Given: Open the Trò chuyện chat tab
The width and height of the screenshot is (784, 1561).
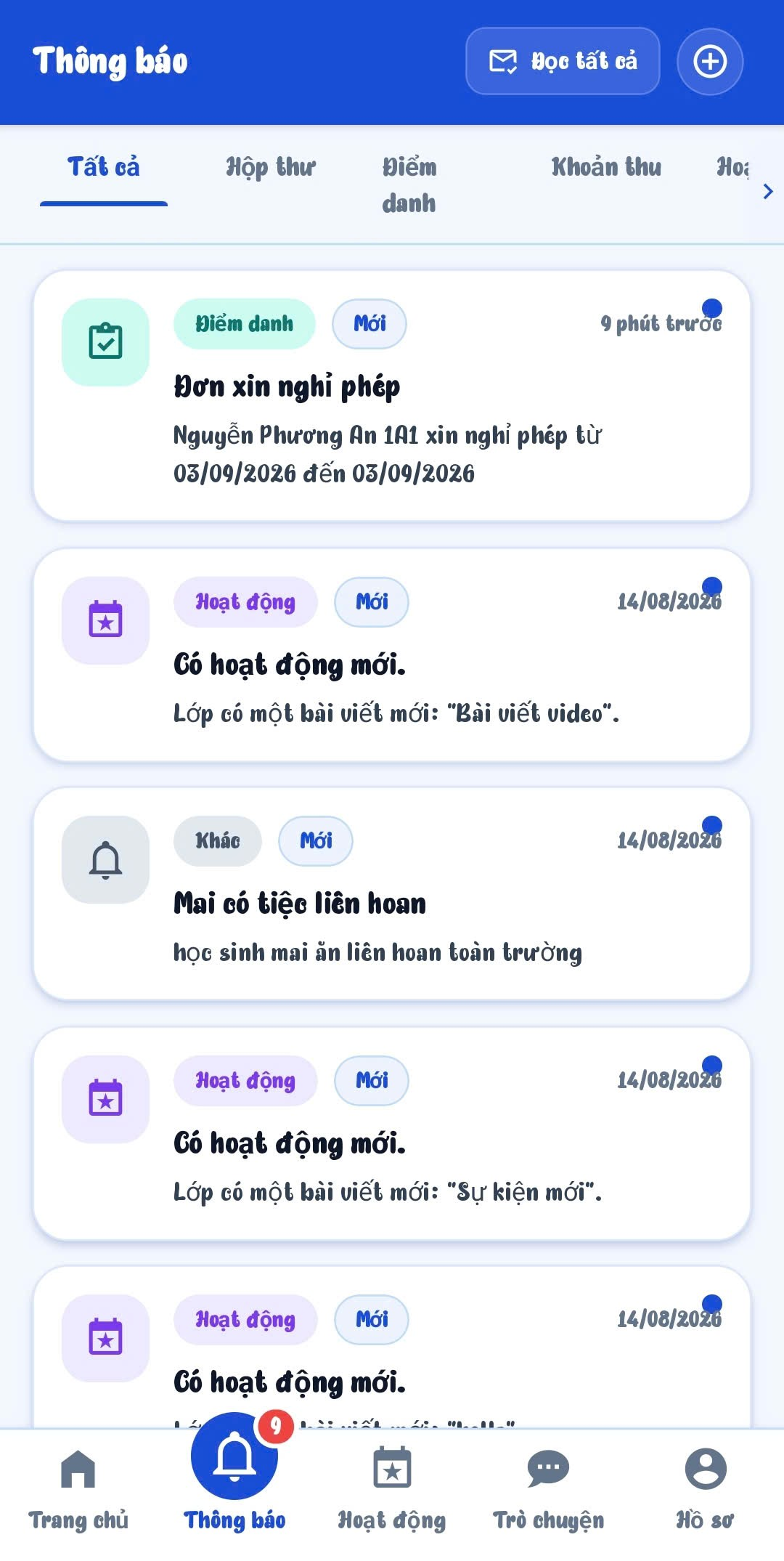Looking at the screenshot, I should (549, 1490).
